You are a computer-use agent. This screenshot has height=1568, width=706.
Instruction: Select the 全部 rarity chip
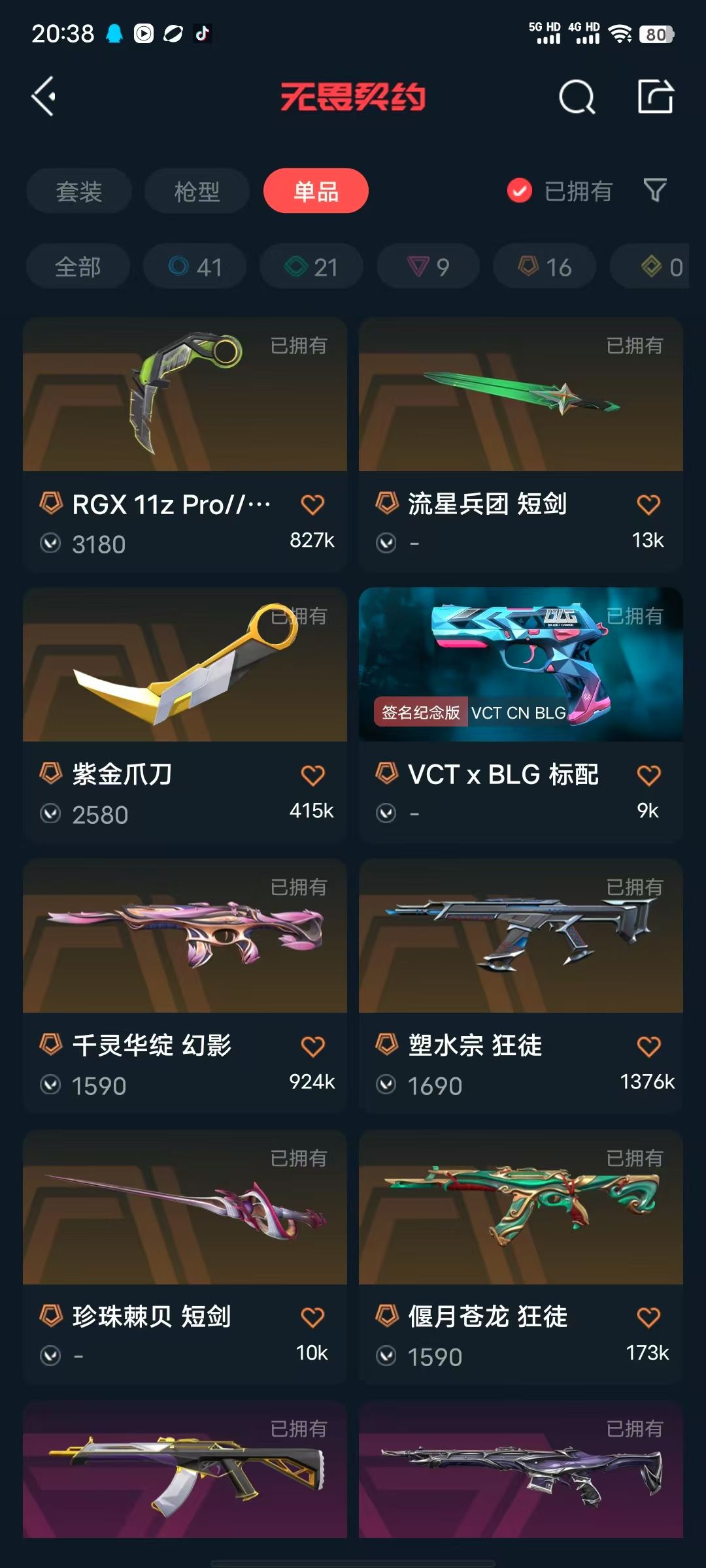click(x=78, y=267)
